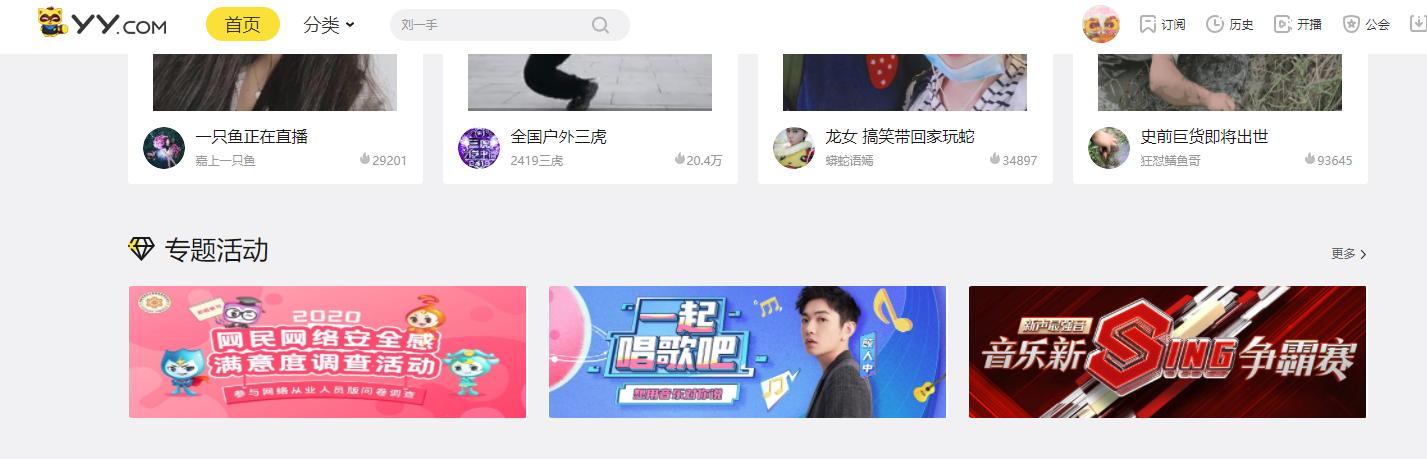1427x459 pixels.
Task: Tap the YY.com logo to go home
Action: tap(102, 24)
